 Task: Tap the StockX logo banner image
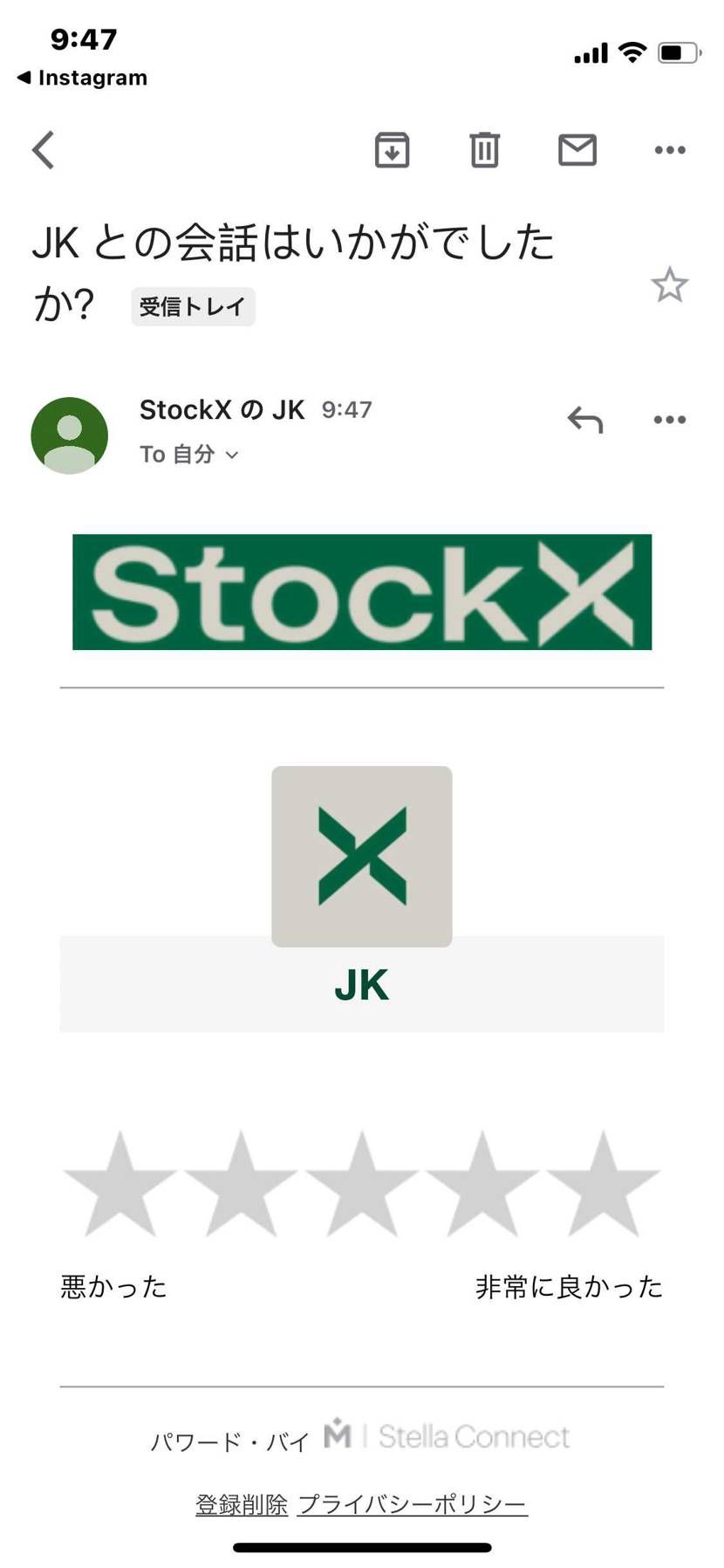click(x=361, y=592)
